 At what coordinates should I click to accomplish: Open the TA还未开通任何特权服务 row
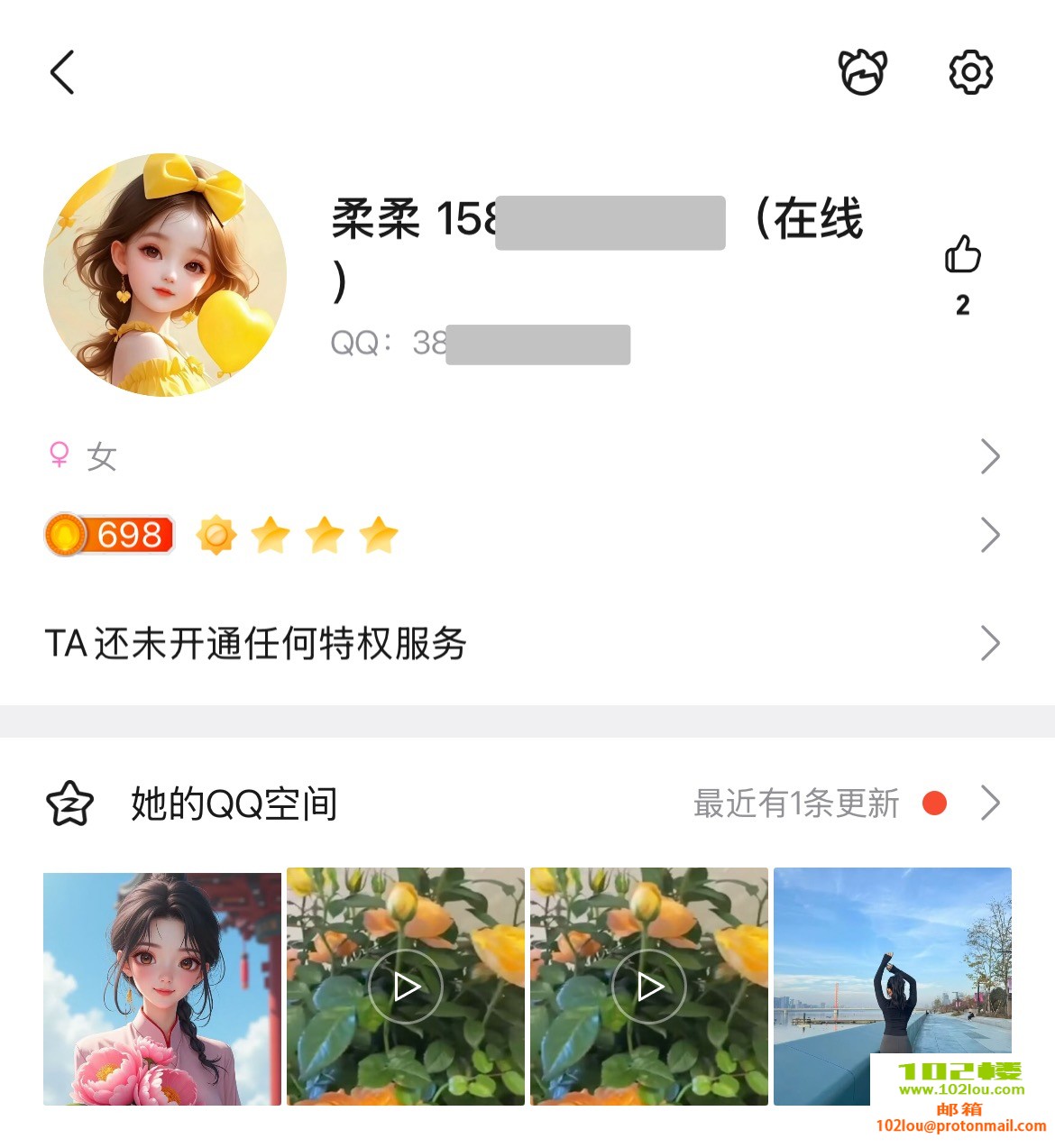click(x=527, y=644)
